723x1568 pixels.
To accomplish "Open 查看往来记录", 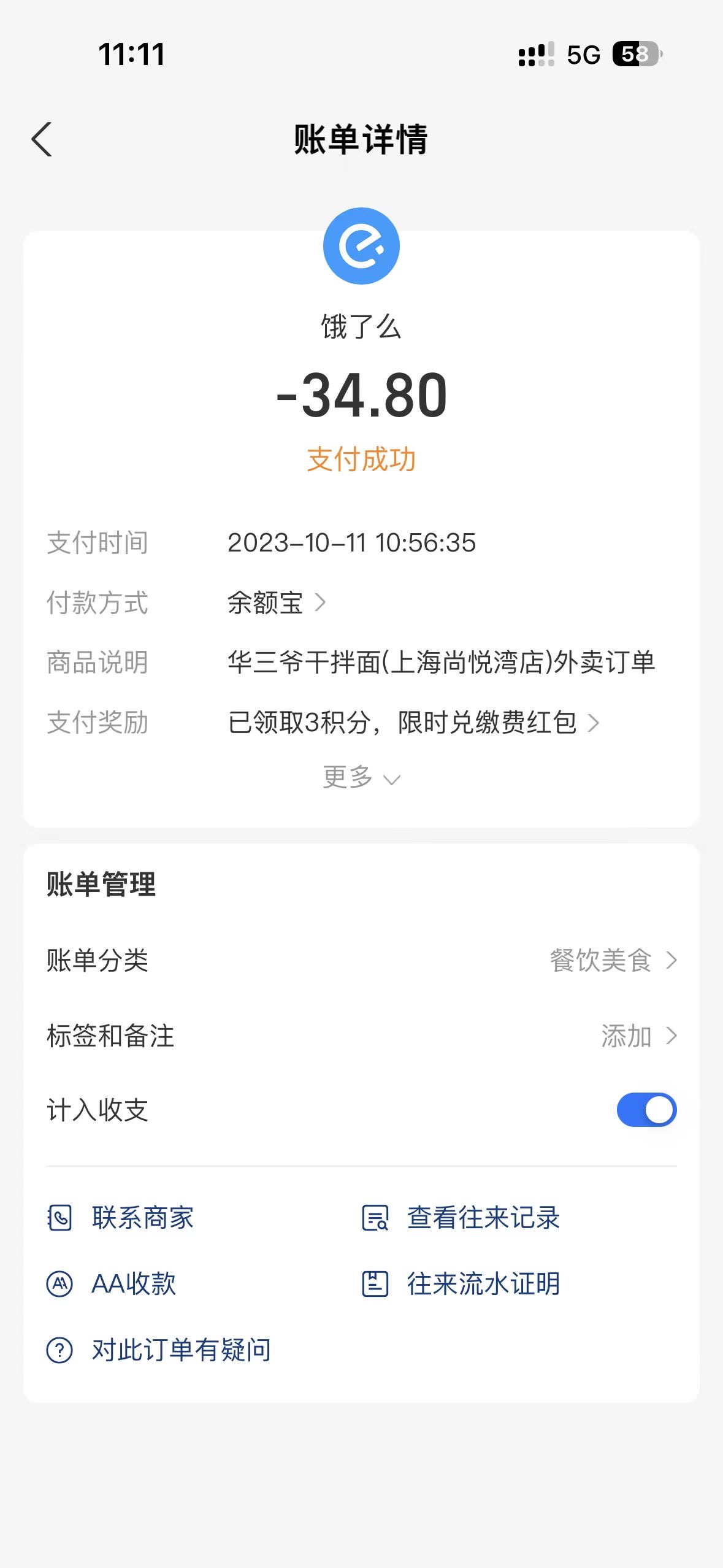I will click(461, 1217).
